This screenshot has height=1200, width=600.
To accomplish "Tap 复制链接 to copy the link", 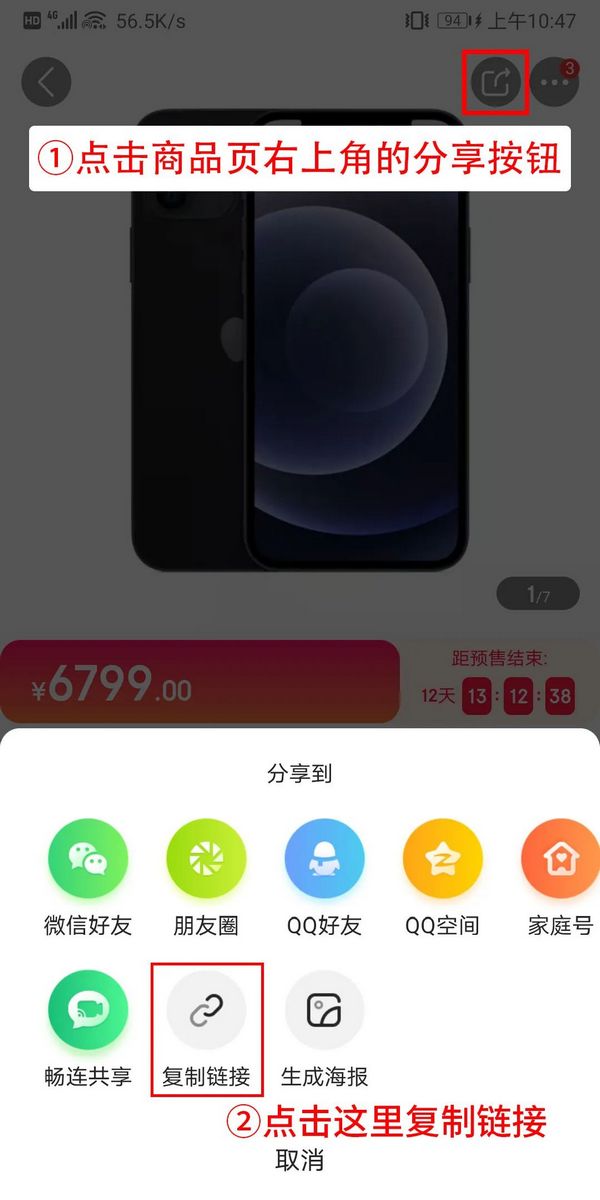I will [206, 1010].
